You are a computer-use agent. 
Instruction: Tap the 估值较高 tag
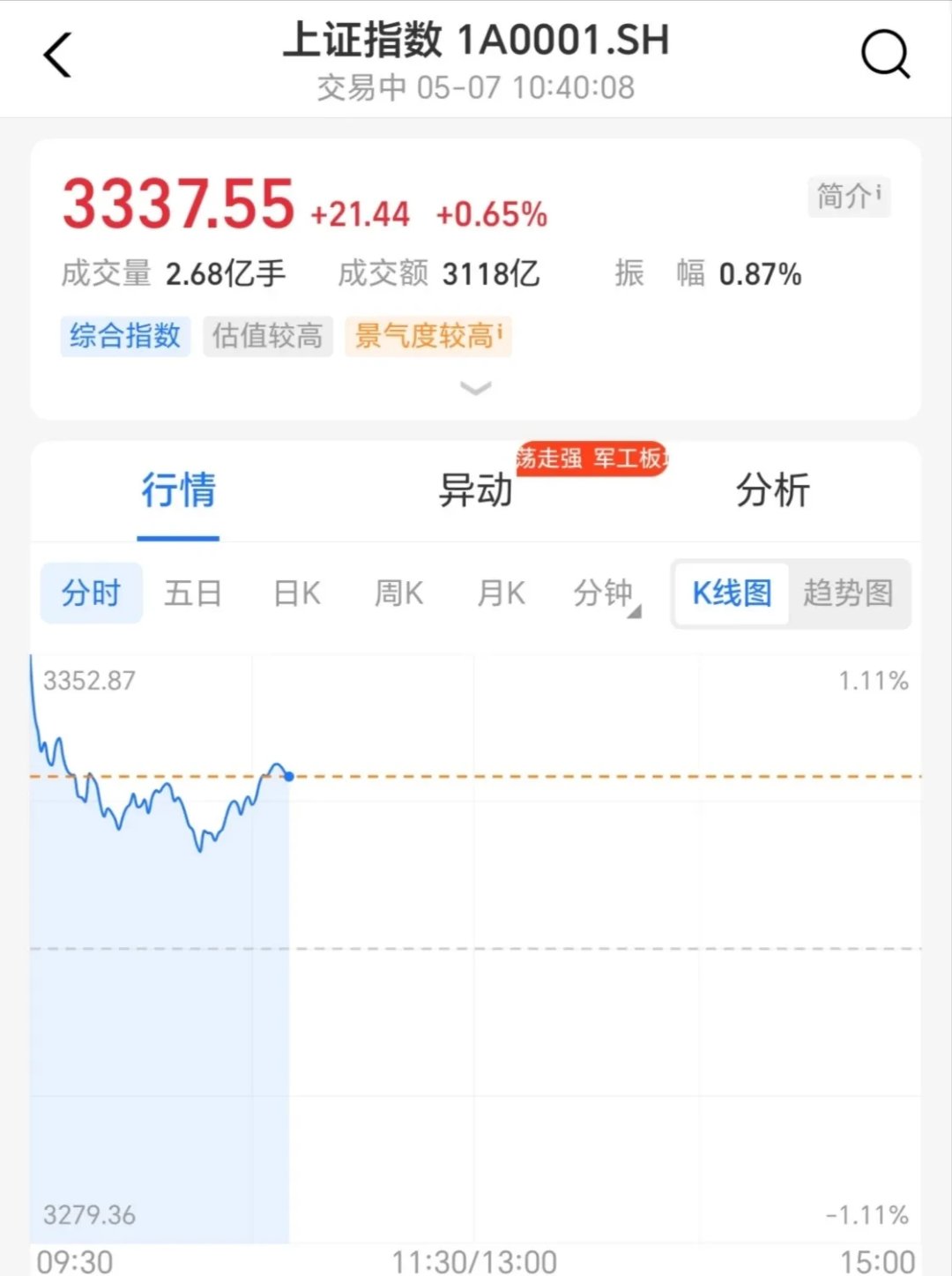(268, 336)
